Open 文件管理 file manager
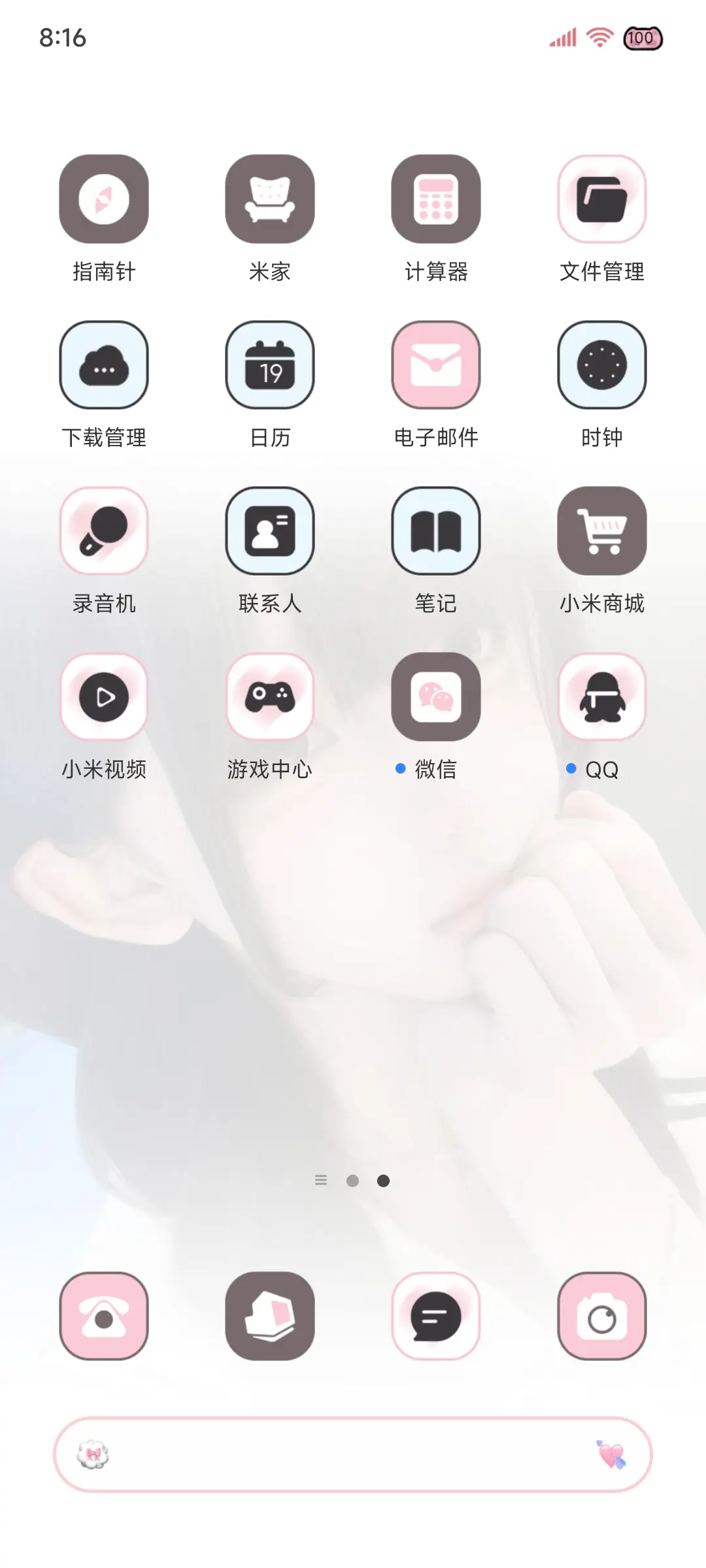The width and height of the screenshot is (706, 1568). [602, 199]
